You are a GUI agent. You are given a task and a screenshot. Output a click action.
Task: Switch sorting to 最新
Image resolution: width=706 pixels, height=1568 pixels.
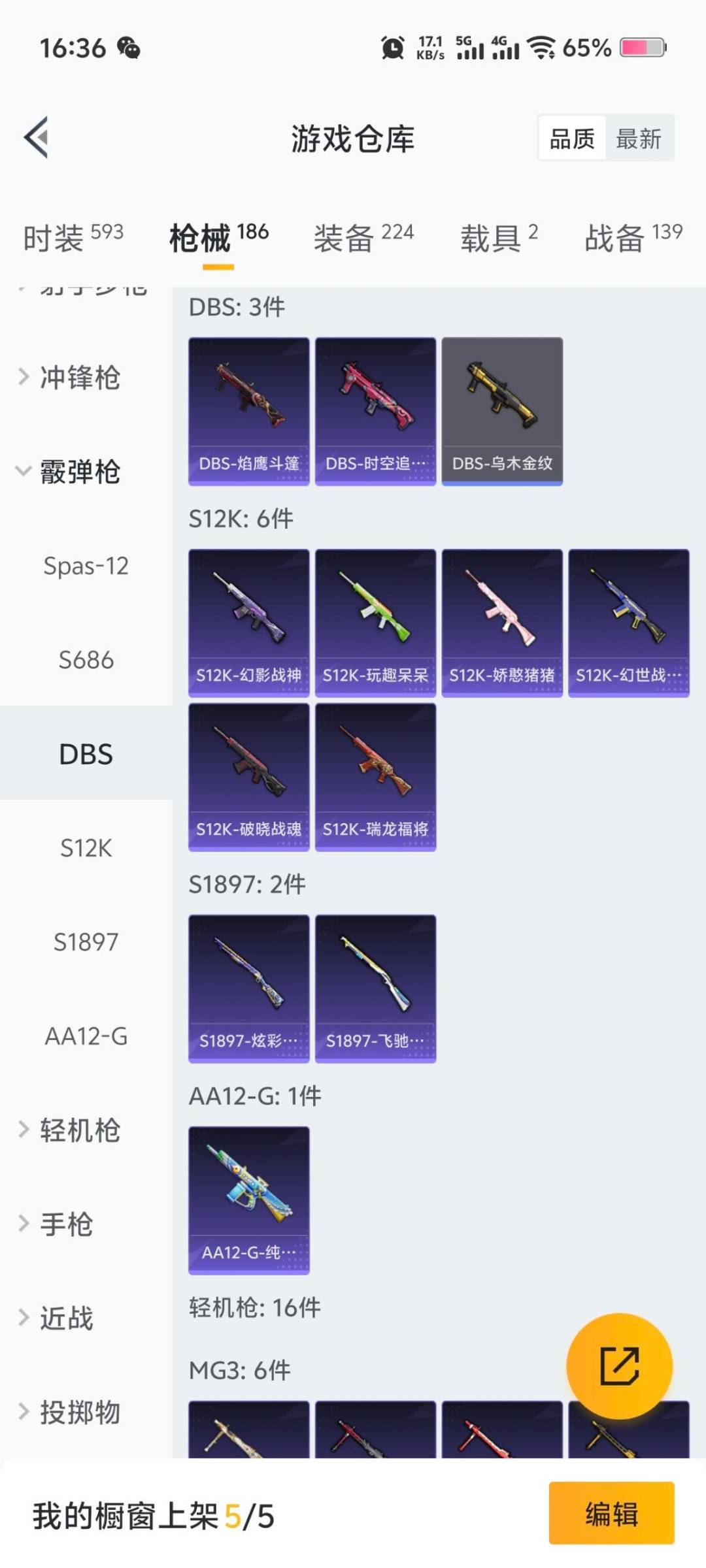(639, 139)
